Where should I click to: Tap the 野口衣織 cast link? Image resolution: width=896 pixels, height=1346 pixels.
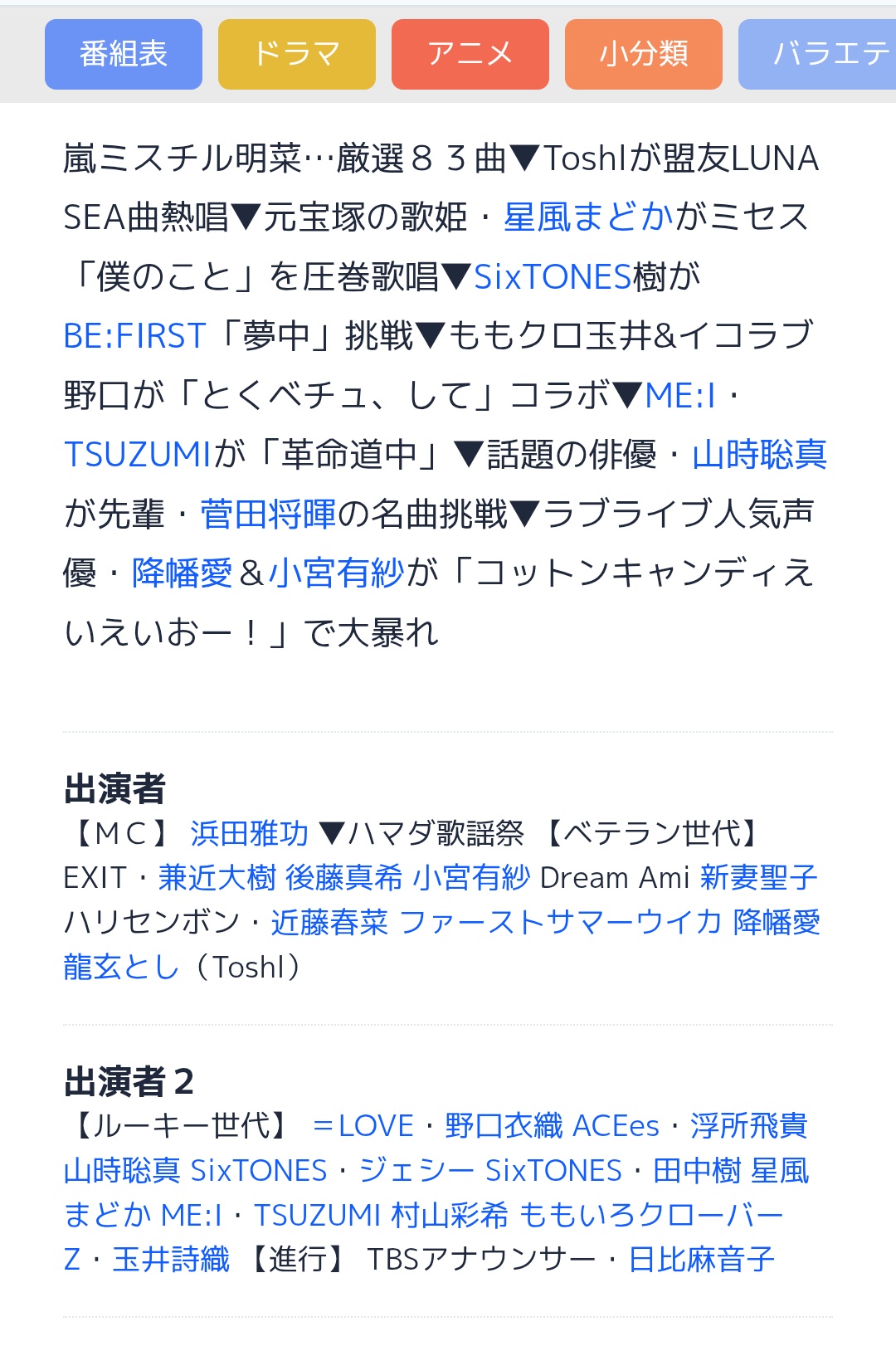click(x=504, y=1126)
